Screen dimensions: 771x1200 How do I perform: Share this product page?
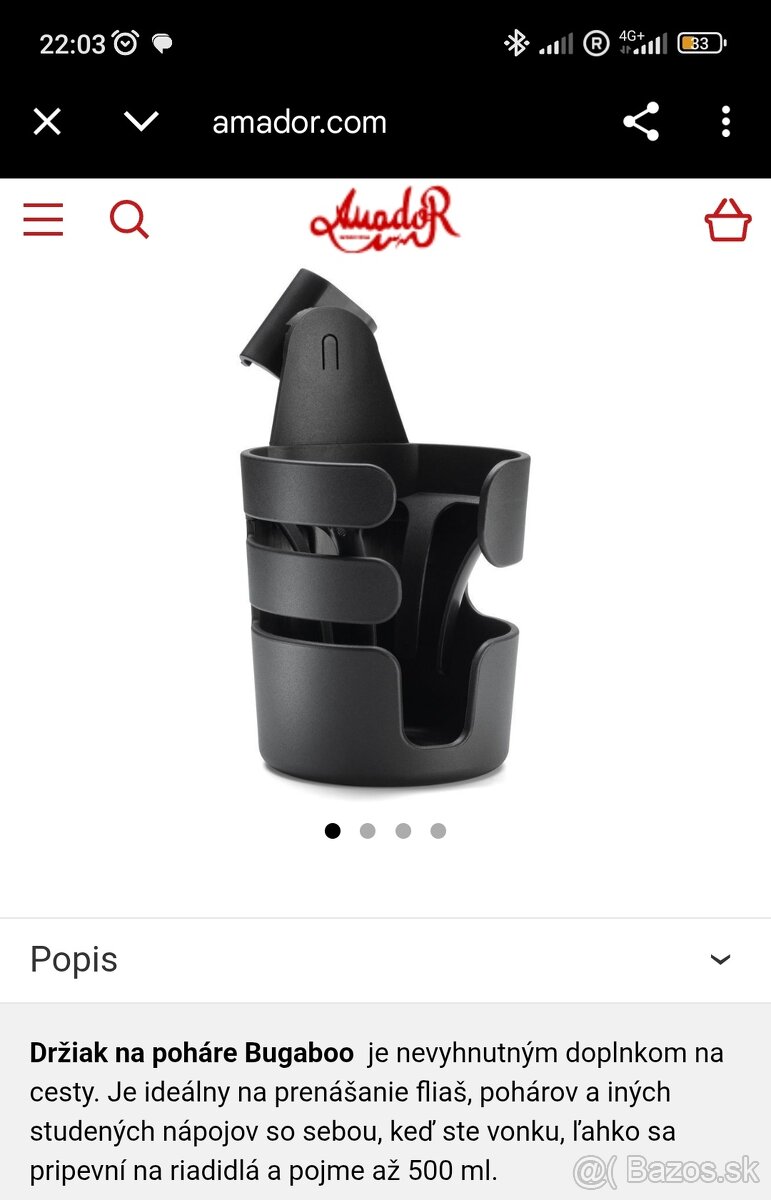point(641,121)
